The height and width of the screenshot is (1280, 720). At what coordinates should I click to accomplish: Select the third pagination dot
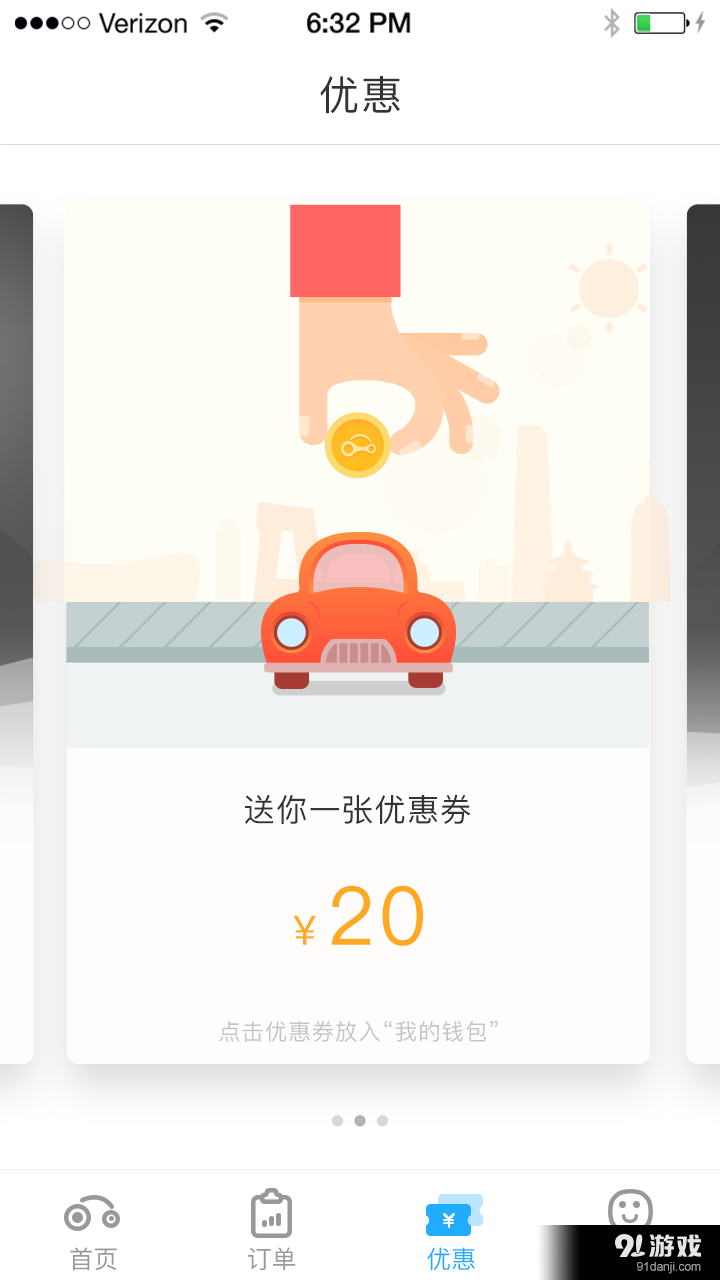point(381,1121)
